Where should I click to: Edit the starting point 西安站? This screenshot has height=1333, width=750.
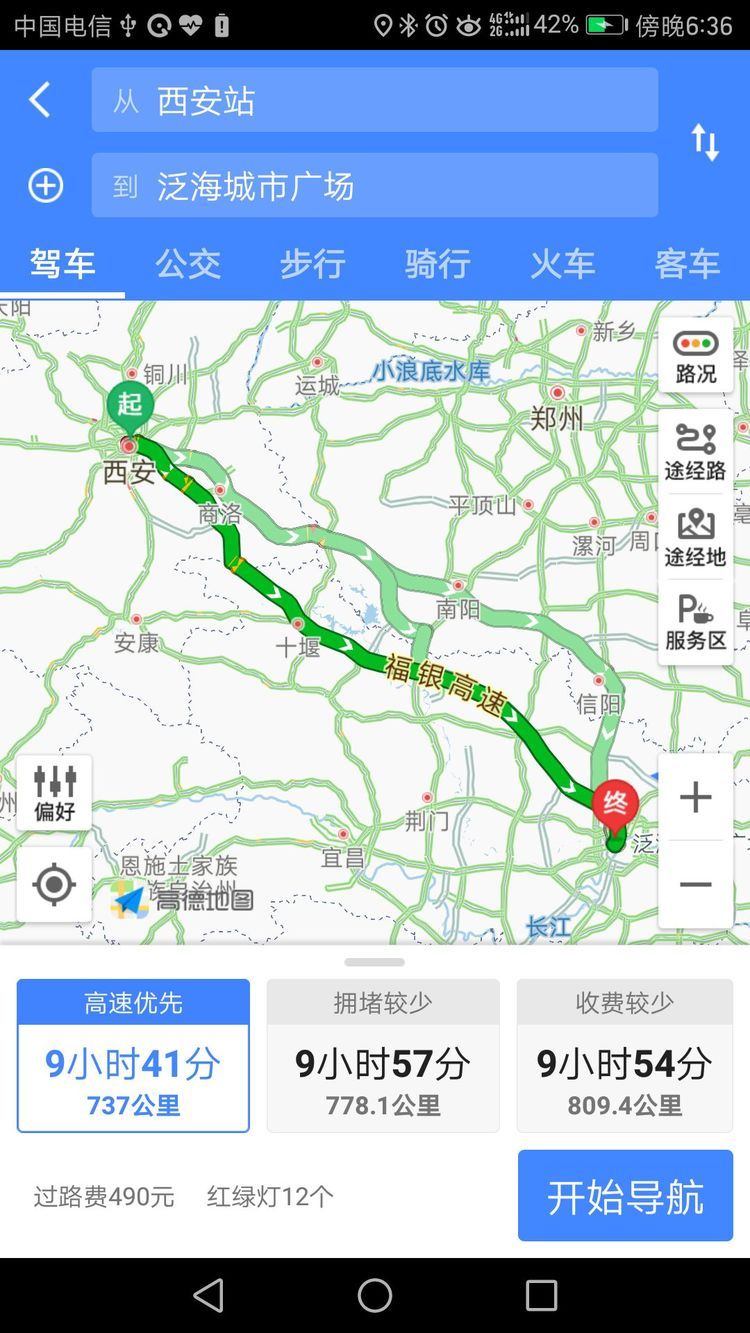point(374,100)
